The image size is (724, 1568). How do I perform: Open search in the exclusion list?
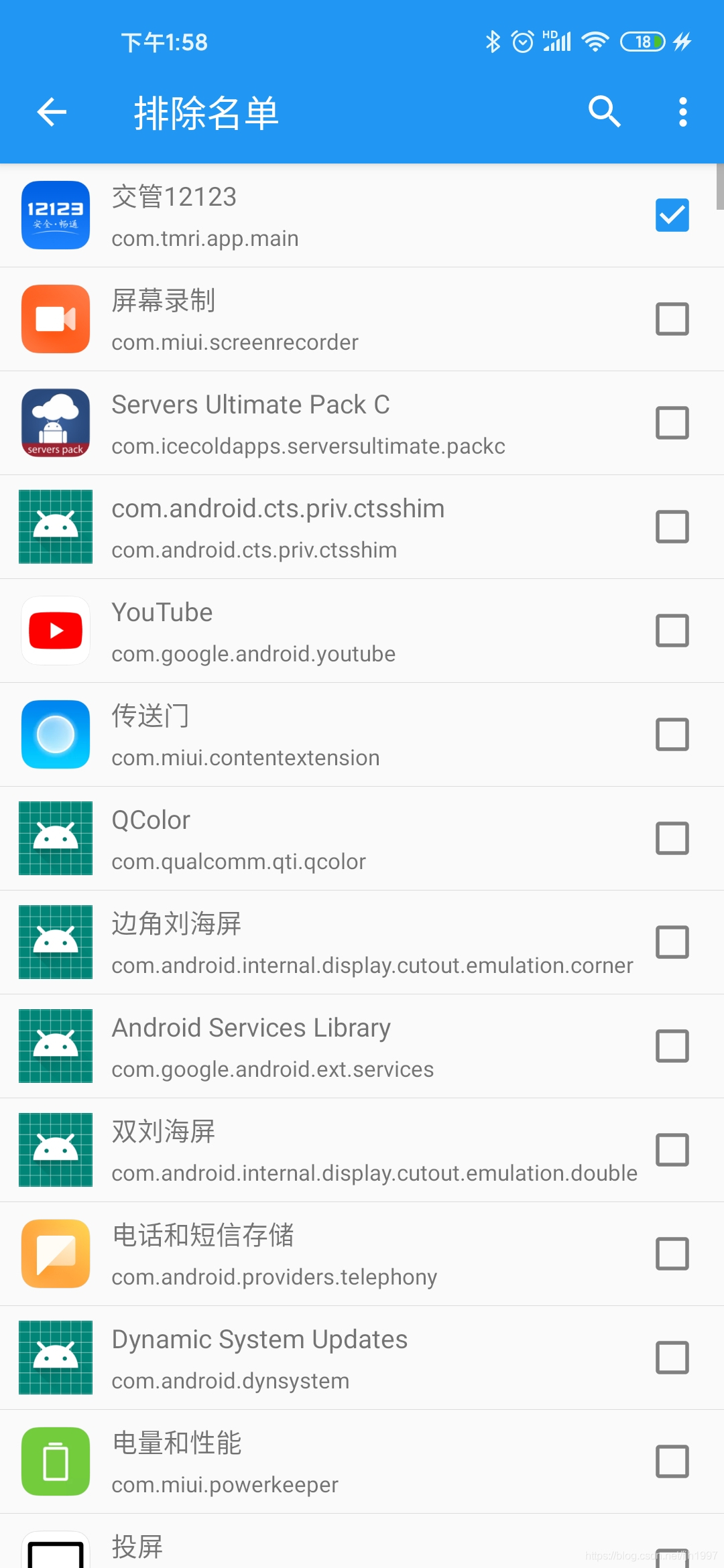(604, 112)
